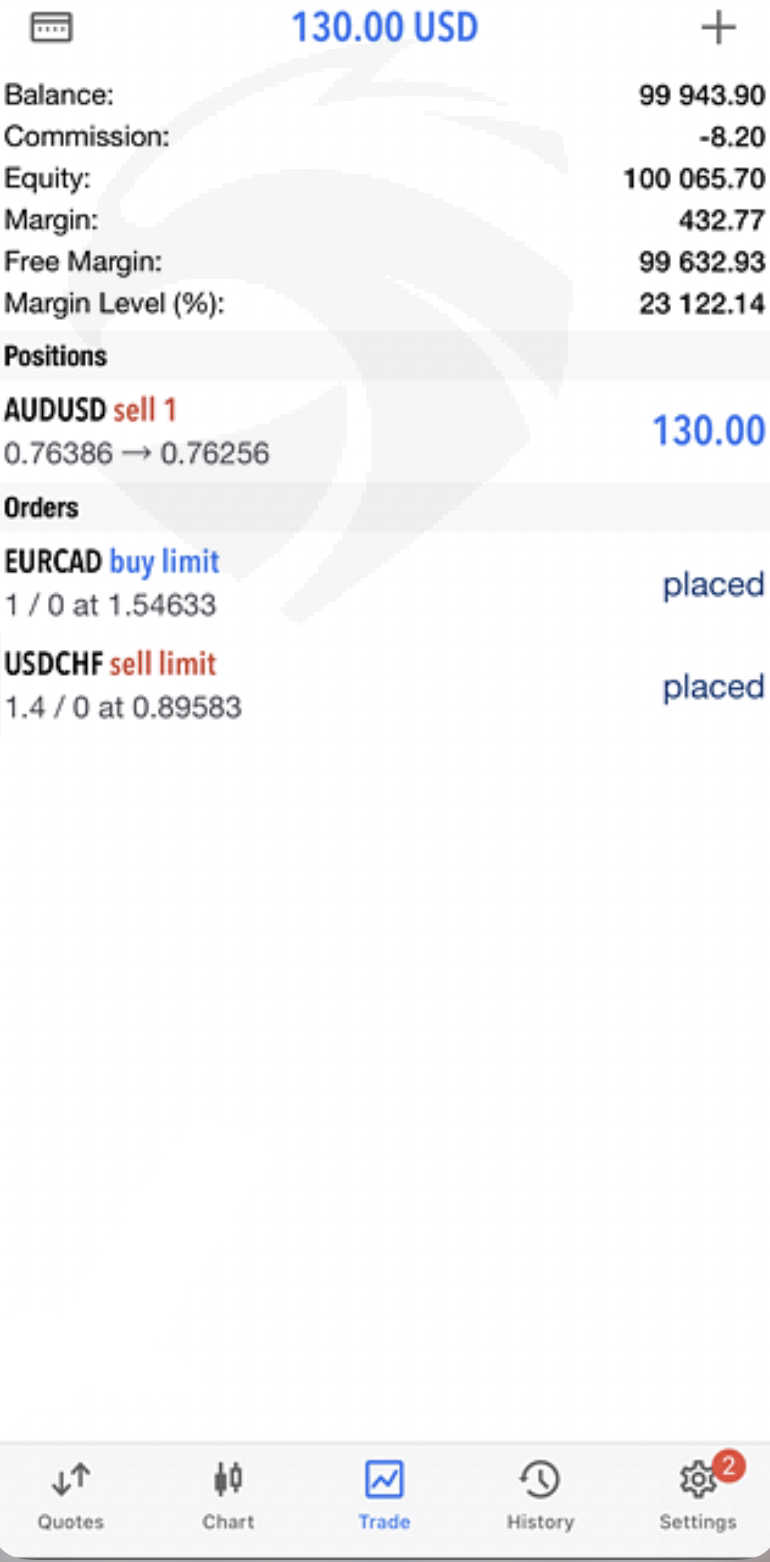The width and height of the screenshot is (770, 1562).
Task: Open the account card icon at top left
Action: (x=51, y=27)
